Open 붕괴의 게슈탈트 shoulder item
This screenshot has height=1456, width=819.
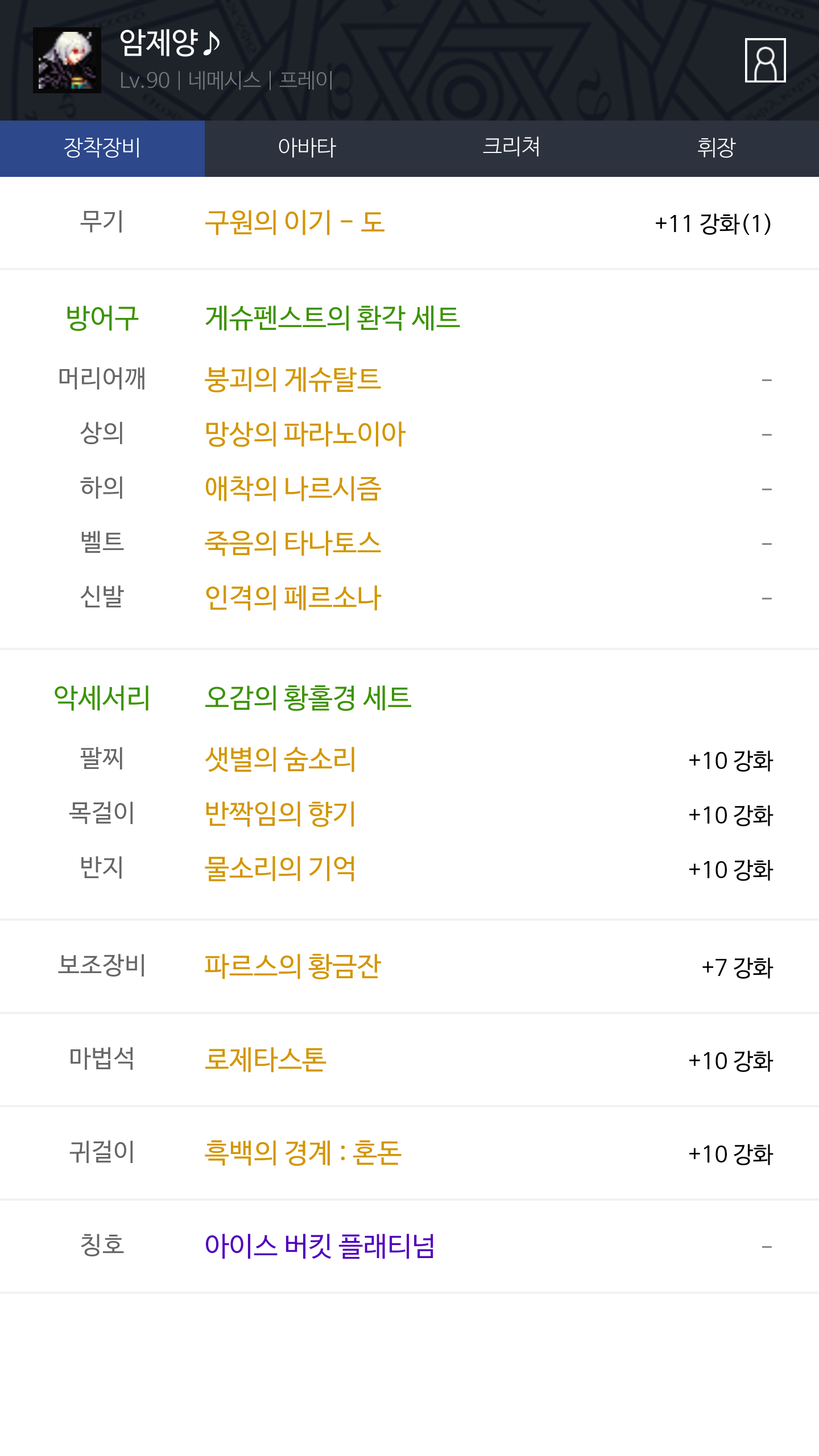292,379
